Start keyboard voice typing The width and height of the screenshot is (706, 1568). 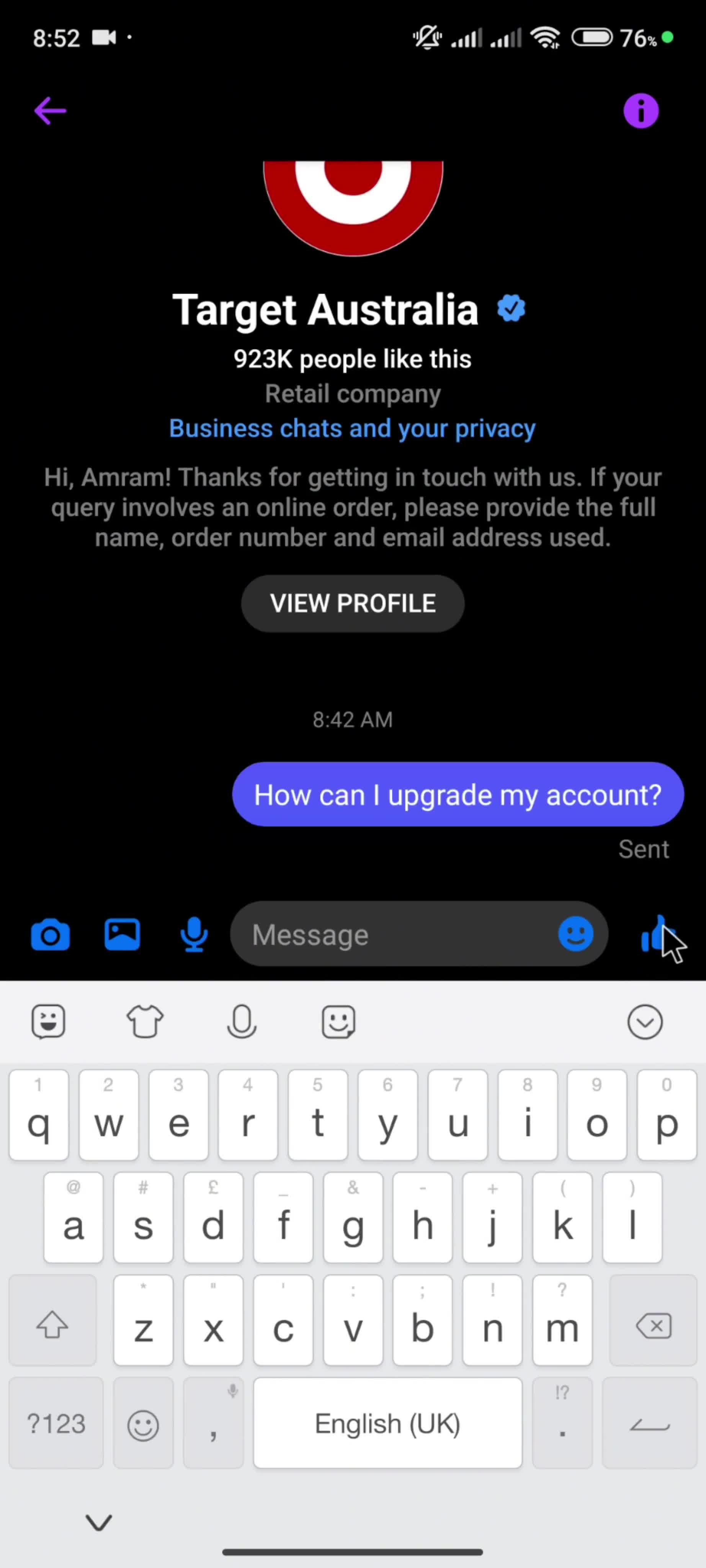click(242, 1021)
